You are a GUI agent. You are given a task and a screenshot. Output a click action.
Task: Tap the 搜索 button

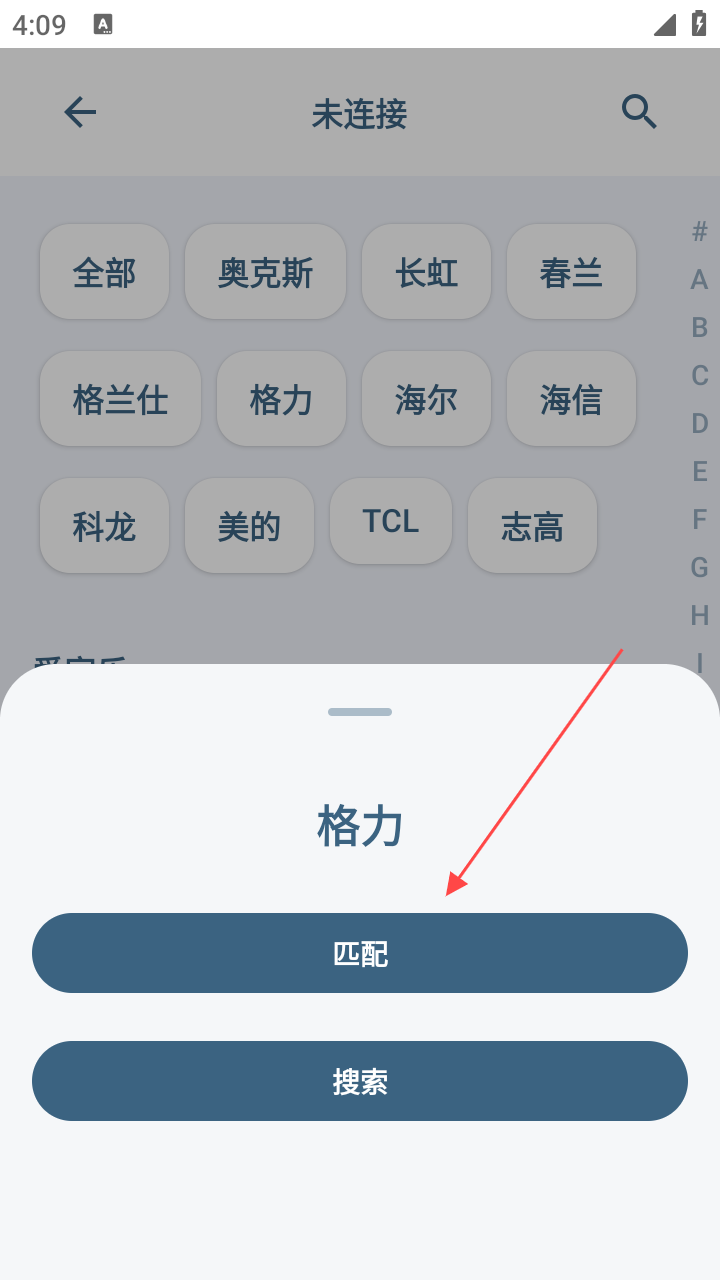point(360,1081)
